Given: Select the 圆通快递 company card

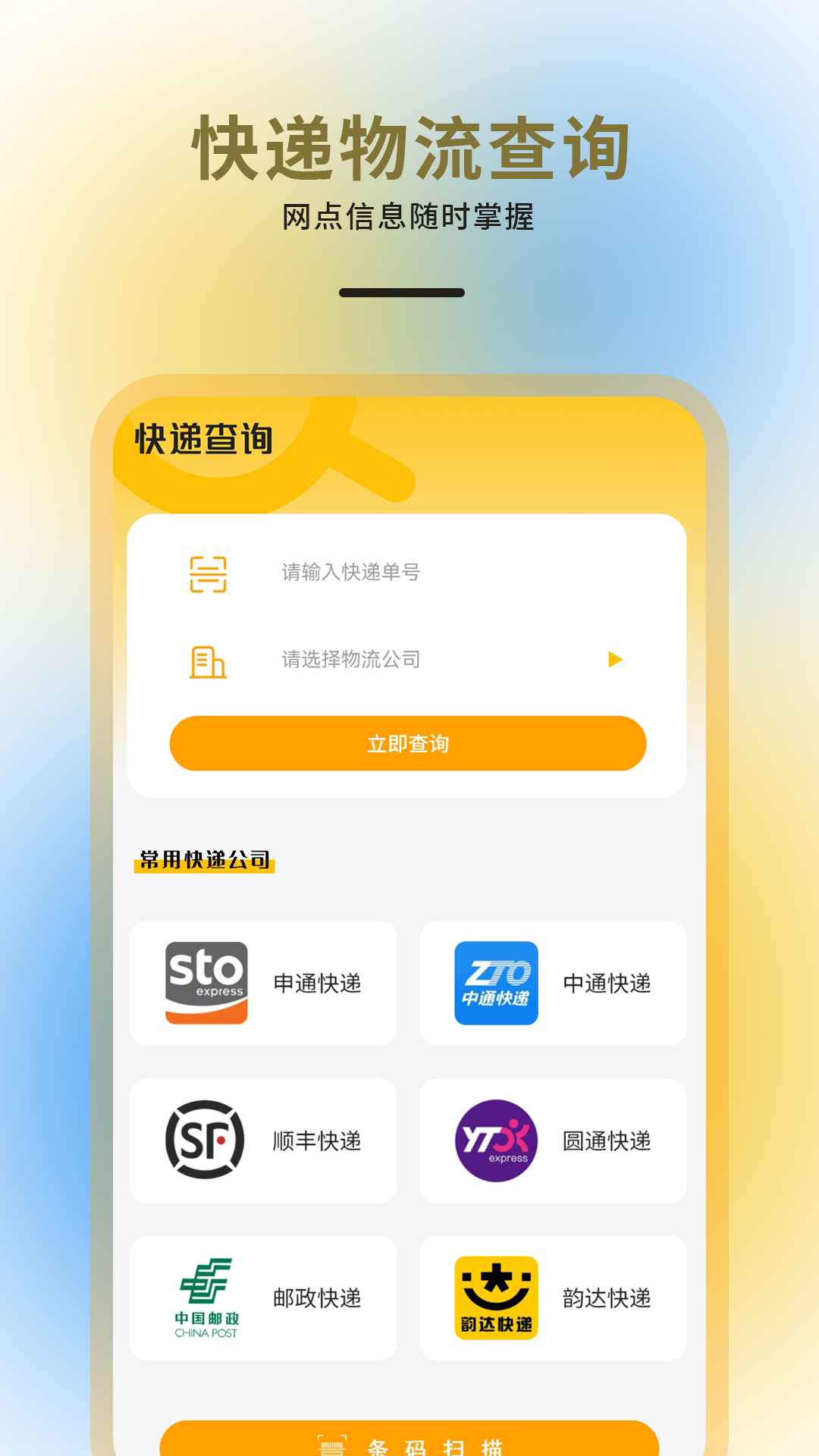Looking at the screenshot, I should [x=552, y=1140].
